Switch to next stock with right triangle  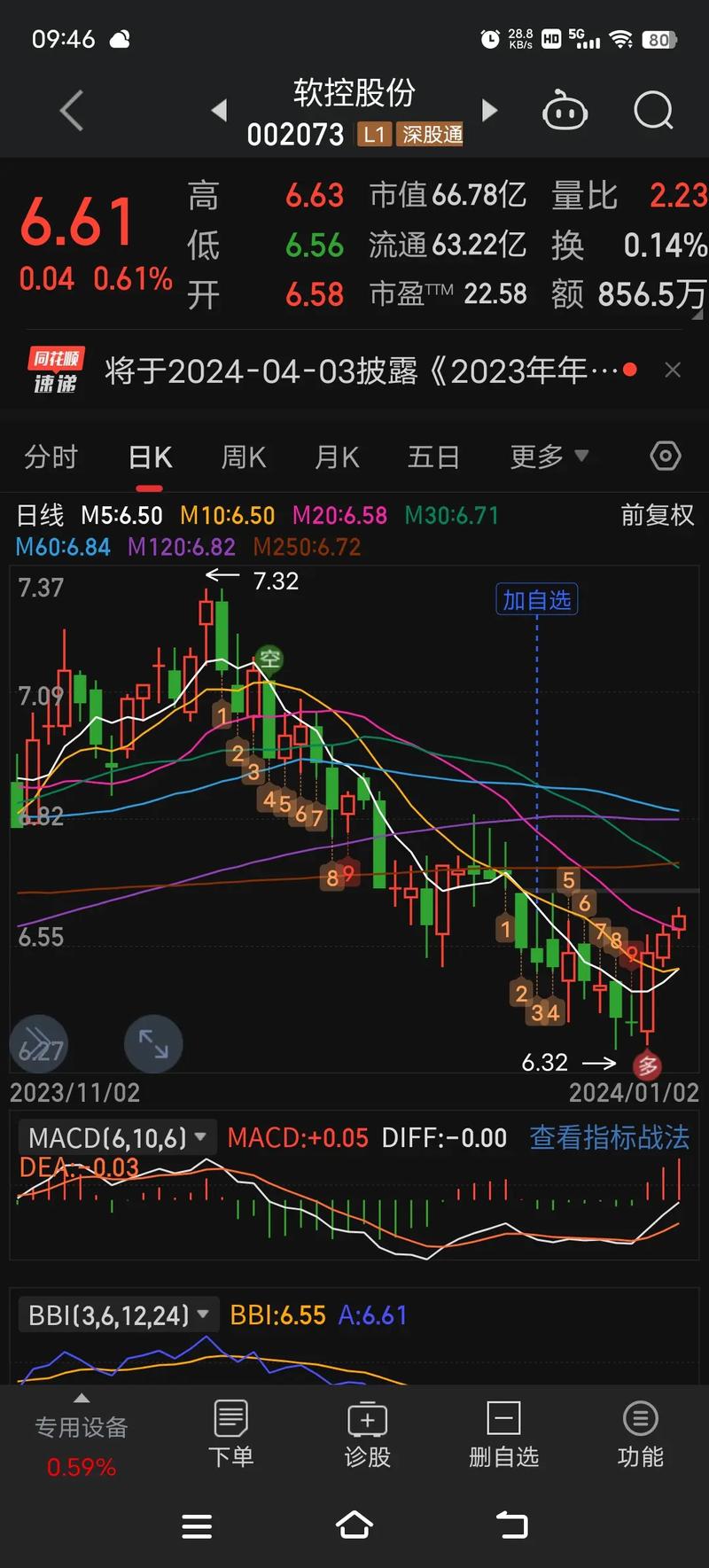pyautogui.click(x=489, y=109)
